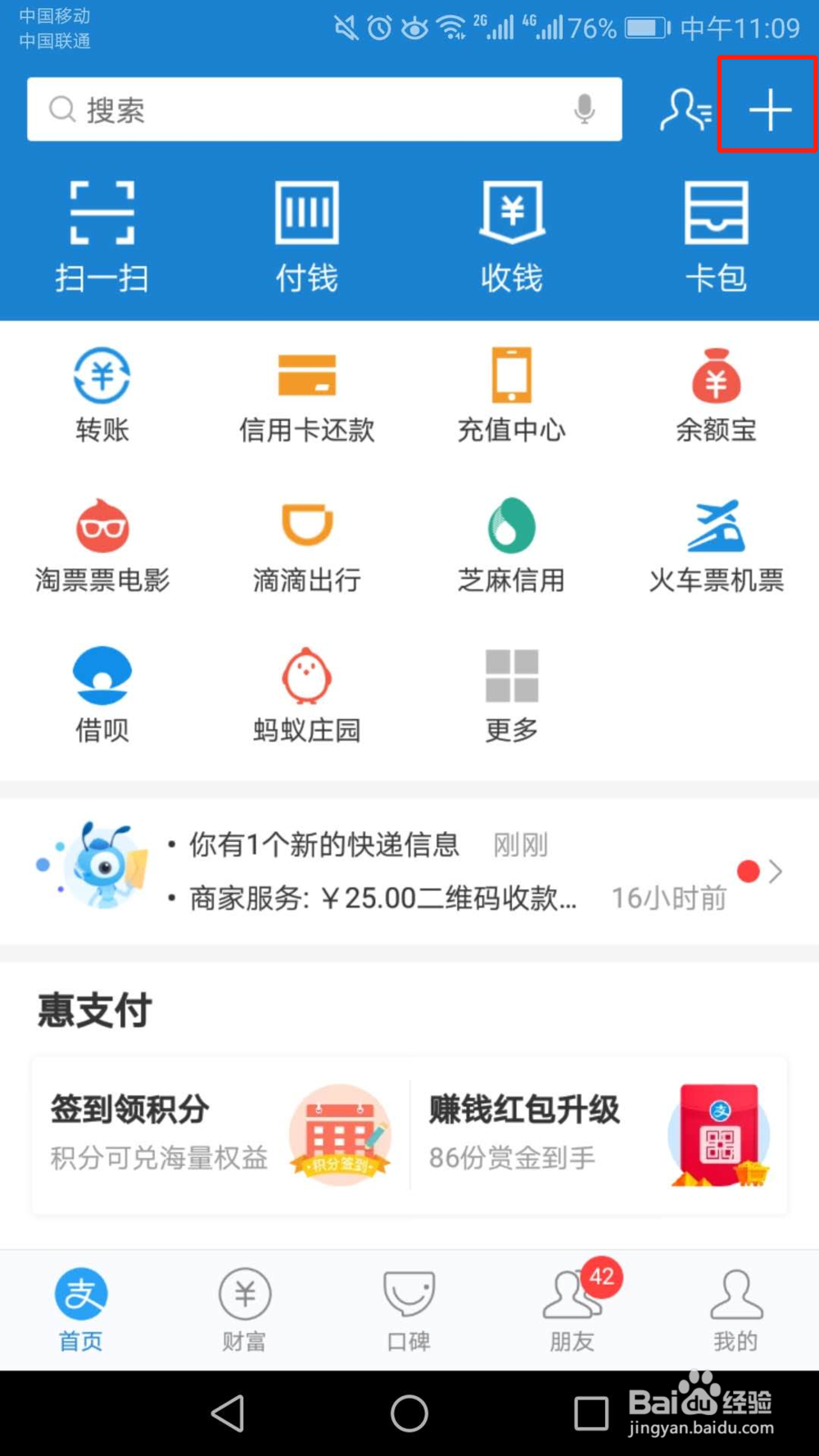Activate voice search in the search bar
The width and height of the screenshot is (819, 1456).
(584, 110)
